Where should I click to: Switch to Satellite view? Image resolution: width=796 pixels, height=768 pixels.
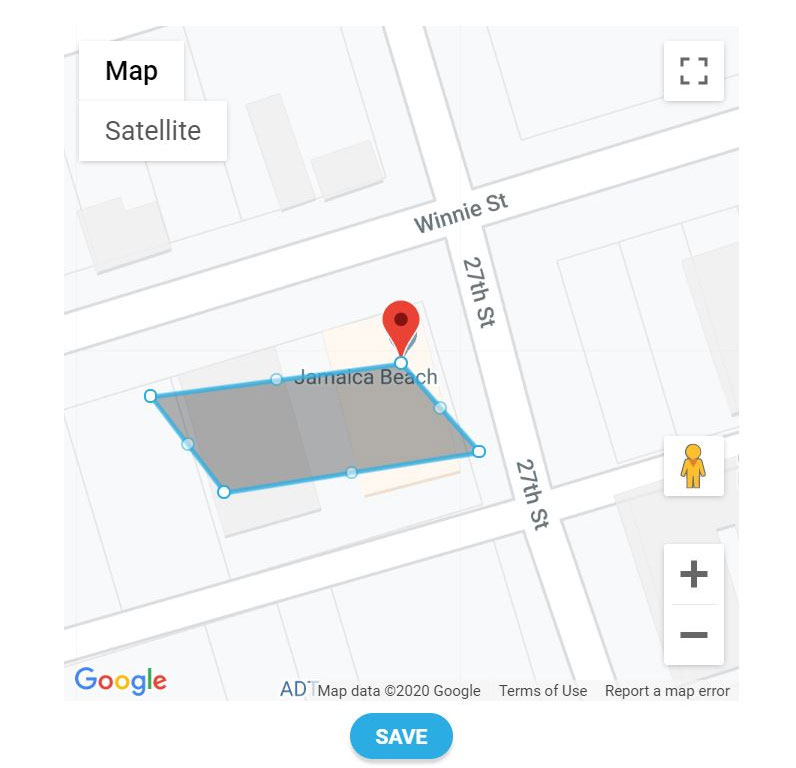point(153,131)
